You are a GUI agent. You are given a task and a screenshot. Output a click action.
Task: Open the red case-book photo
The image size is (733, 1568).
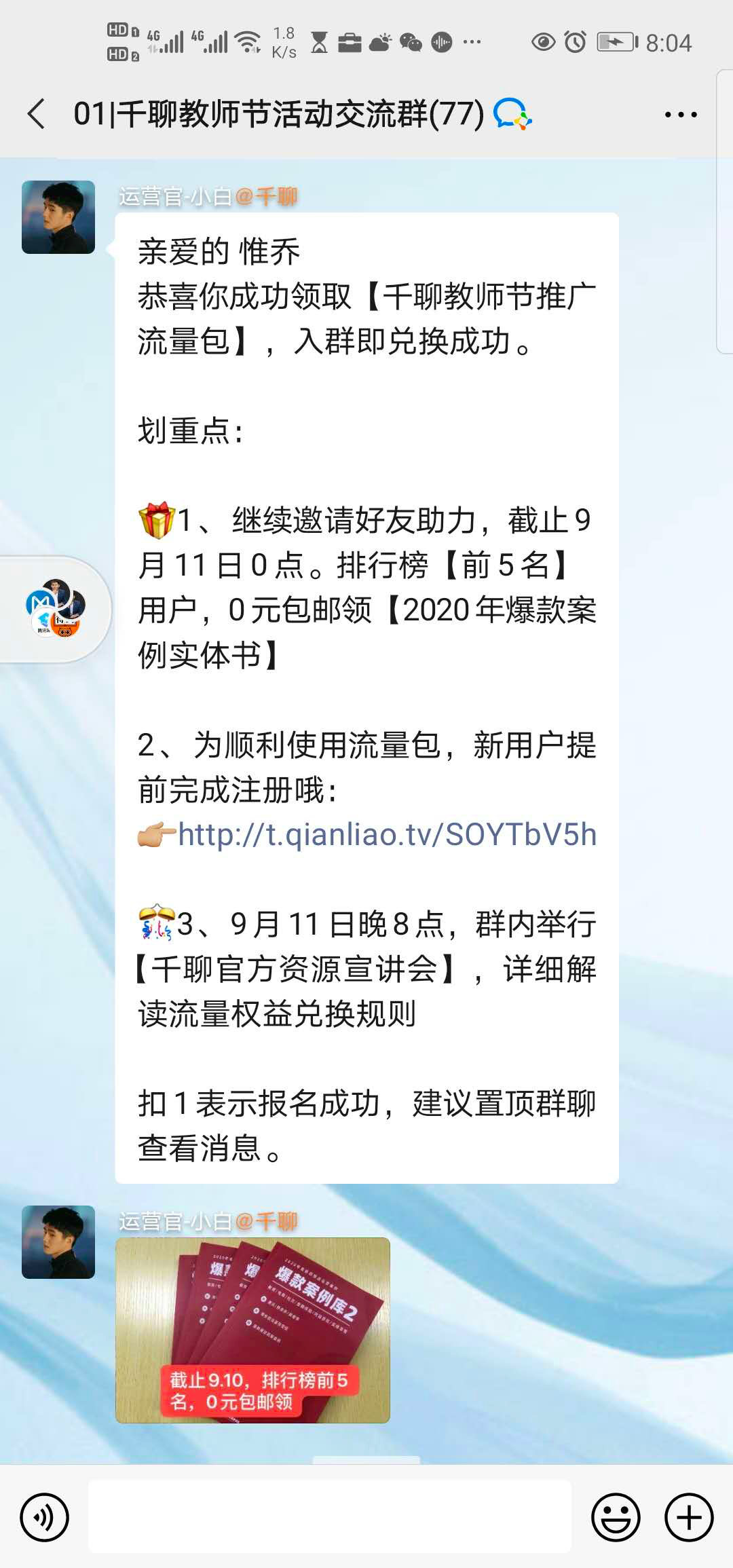(x=252, y=1330)
